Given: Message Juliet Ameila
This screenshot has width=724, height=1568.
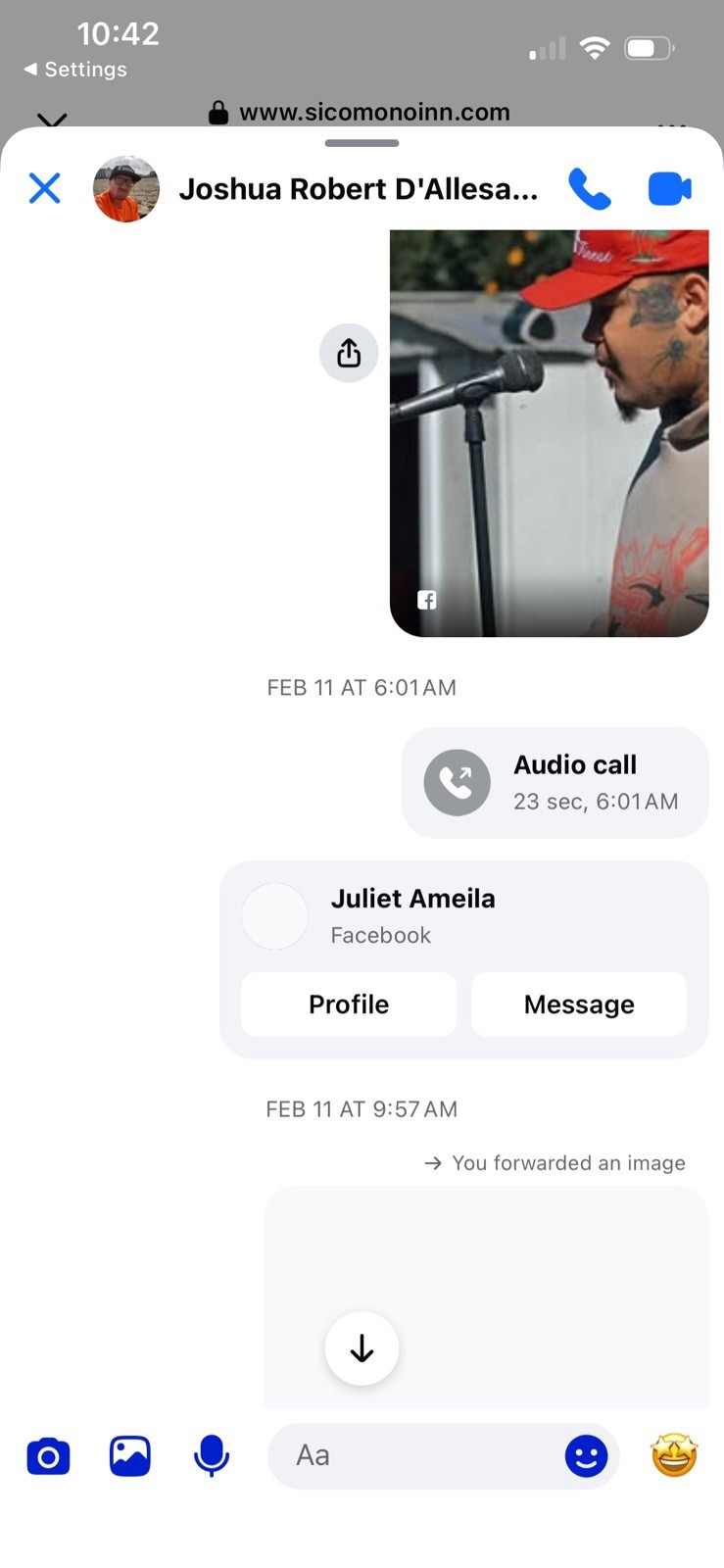Looking at the screenshot, I should 579,1004.
